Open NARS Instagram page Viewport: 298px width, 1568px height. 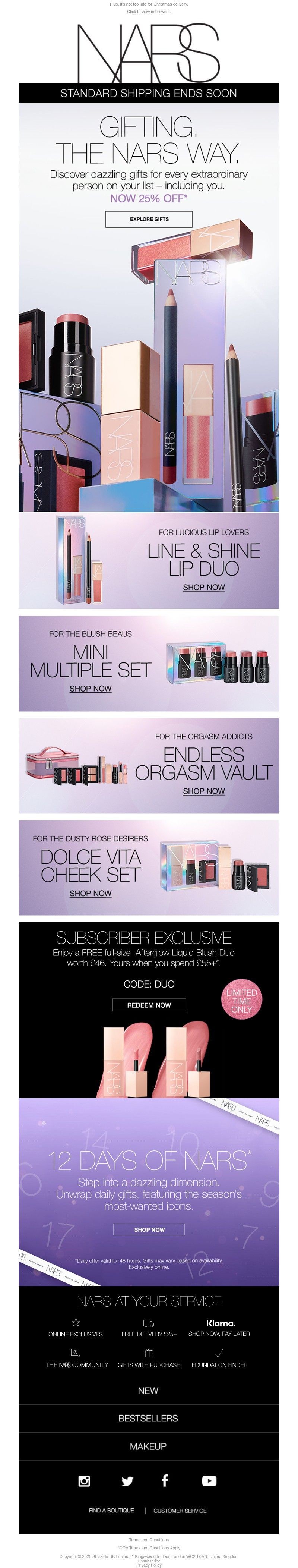coord(85,1481)
